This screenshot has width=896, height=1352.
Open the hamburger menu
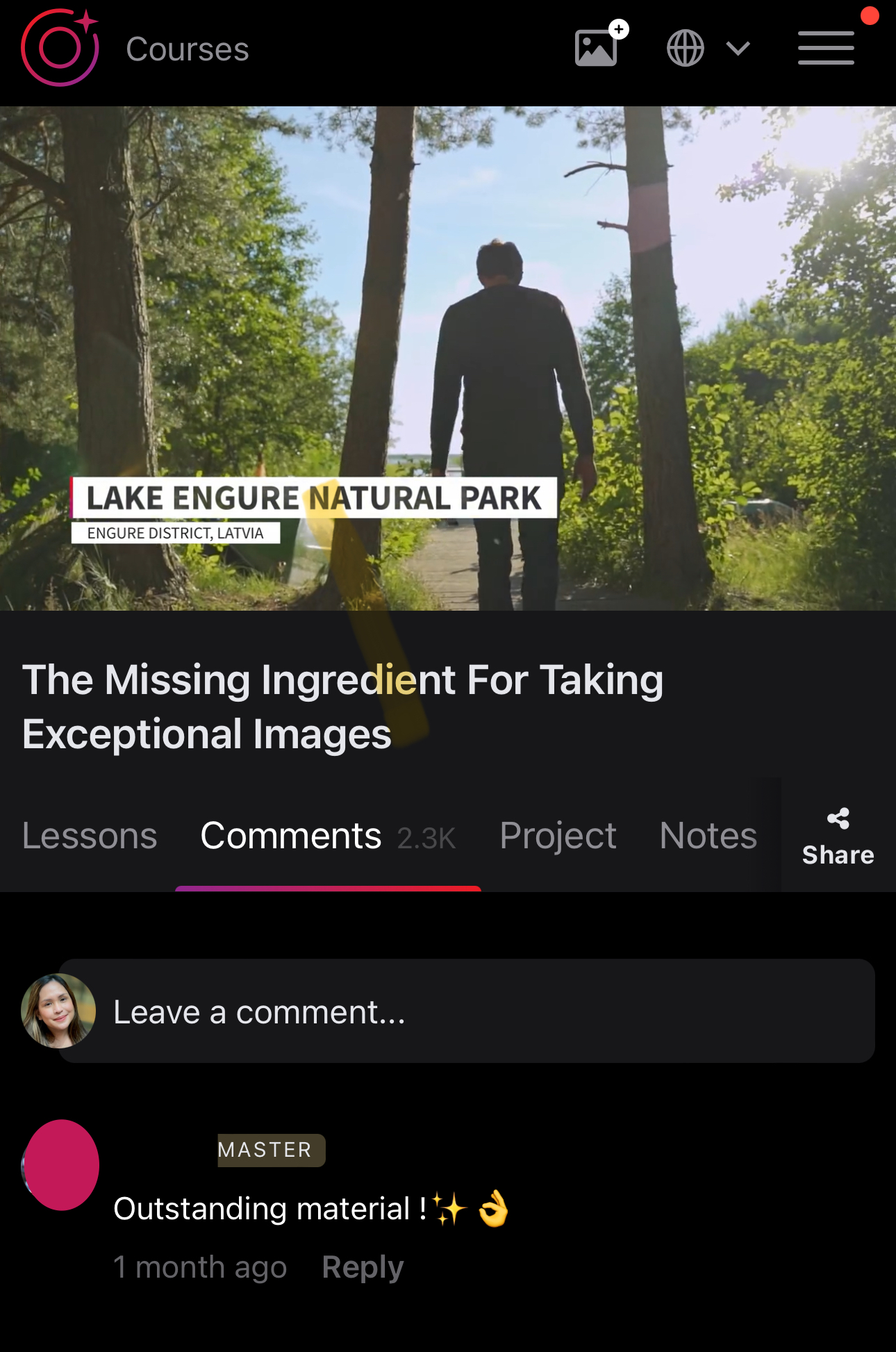pyautogui.click(x=826, y=48)
